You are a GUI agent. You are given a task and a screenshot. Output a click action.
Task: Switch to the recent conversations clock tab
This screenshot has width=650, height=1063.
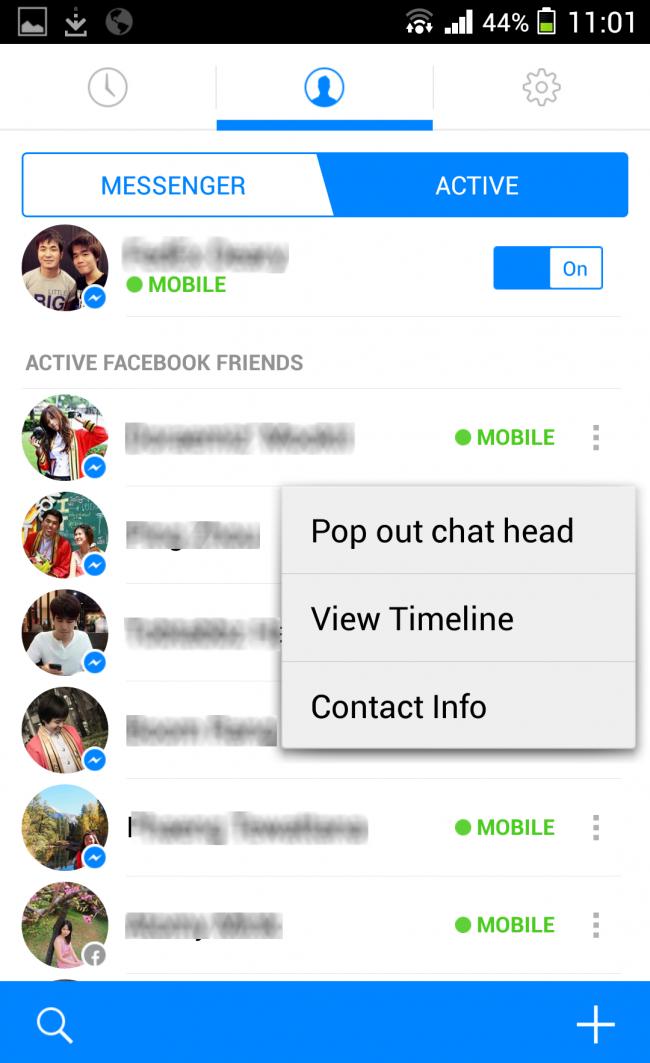coord(108,88)
